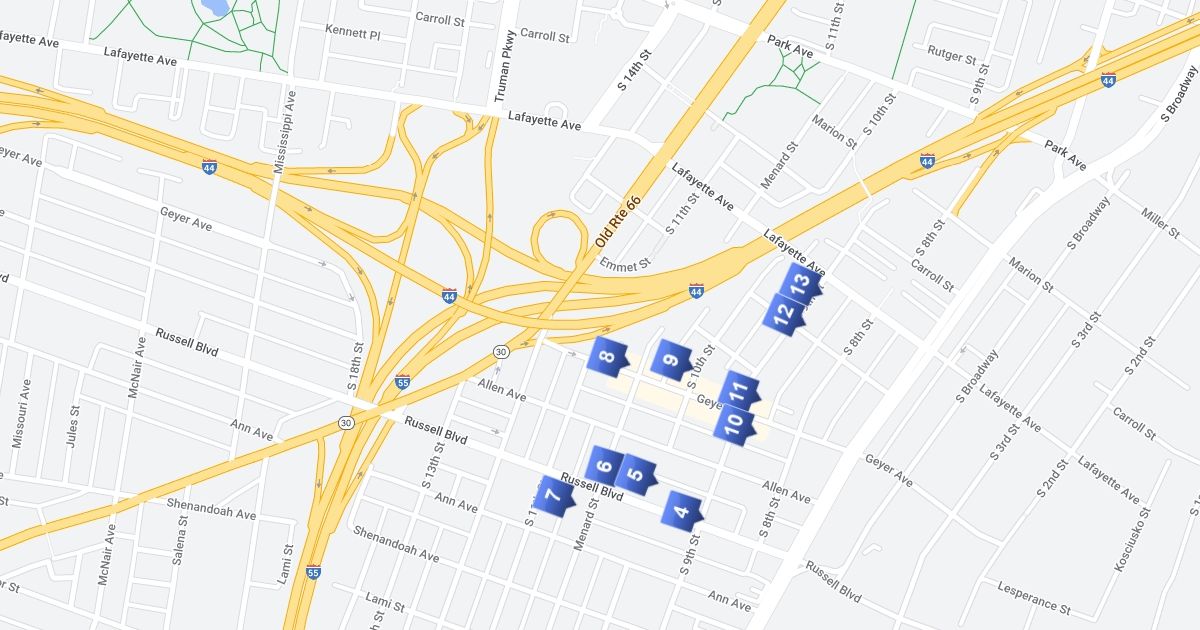Tap map marker number 6
1200x630 pixels.
pyautogui.click(x=604, y=465)
